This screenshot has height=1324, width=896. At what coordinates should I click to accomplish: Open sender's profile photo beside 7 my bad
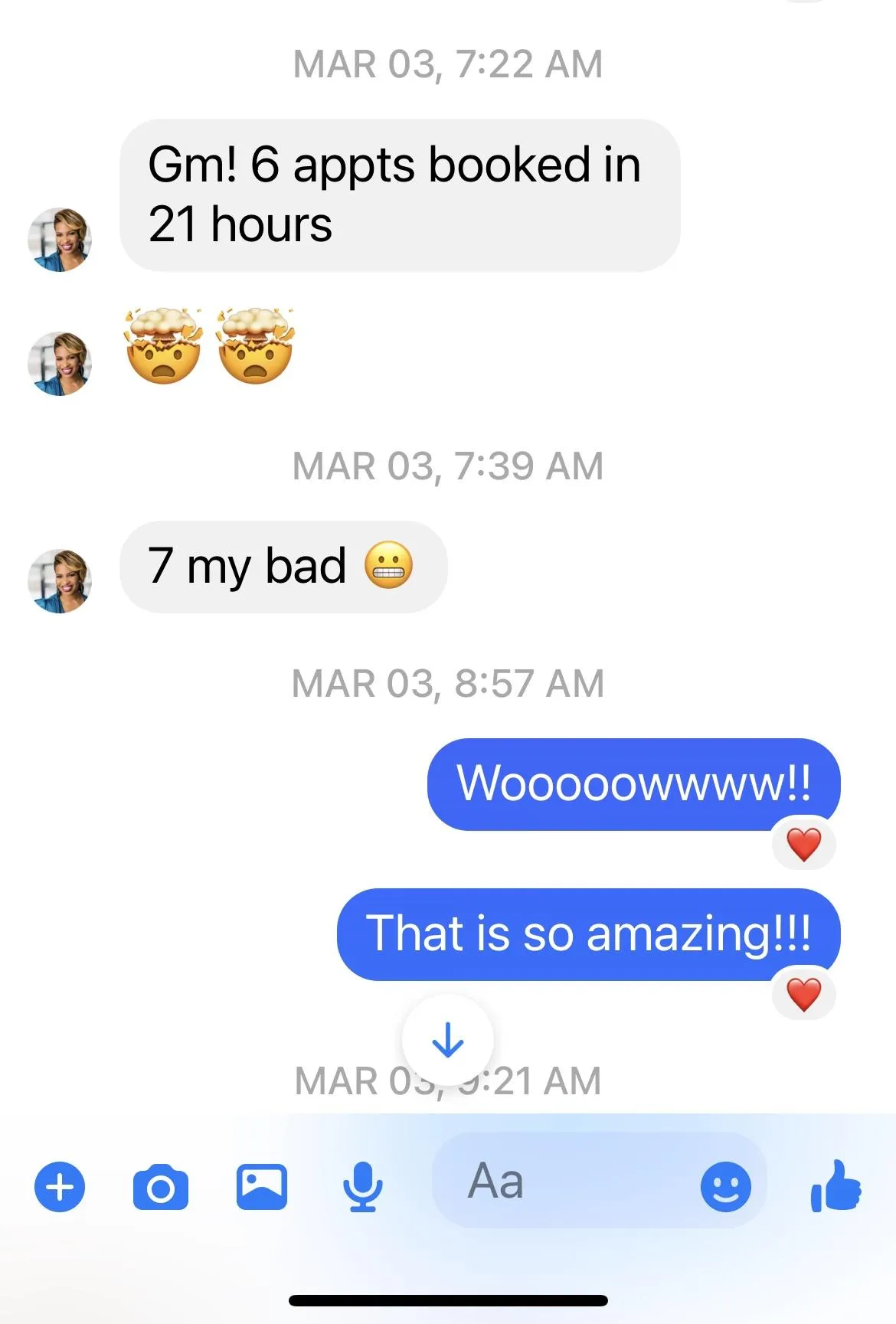tap(60, 580)
